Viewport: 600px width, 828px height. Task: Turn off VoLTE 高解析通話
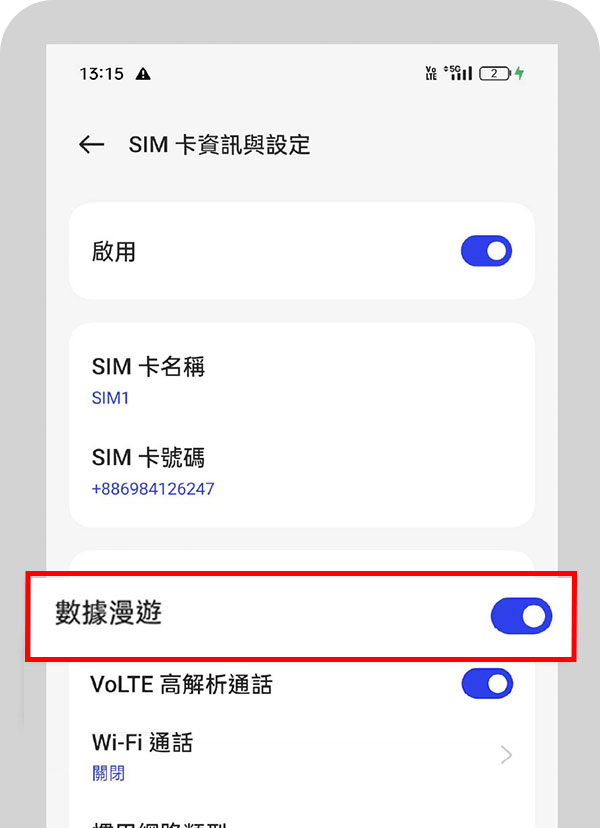pos(486,684)
